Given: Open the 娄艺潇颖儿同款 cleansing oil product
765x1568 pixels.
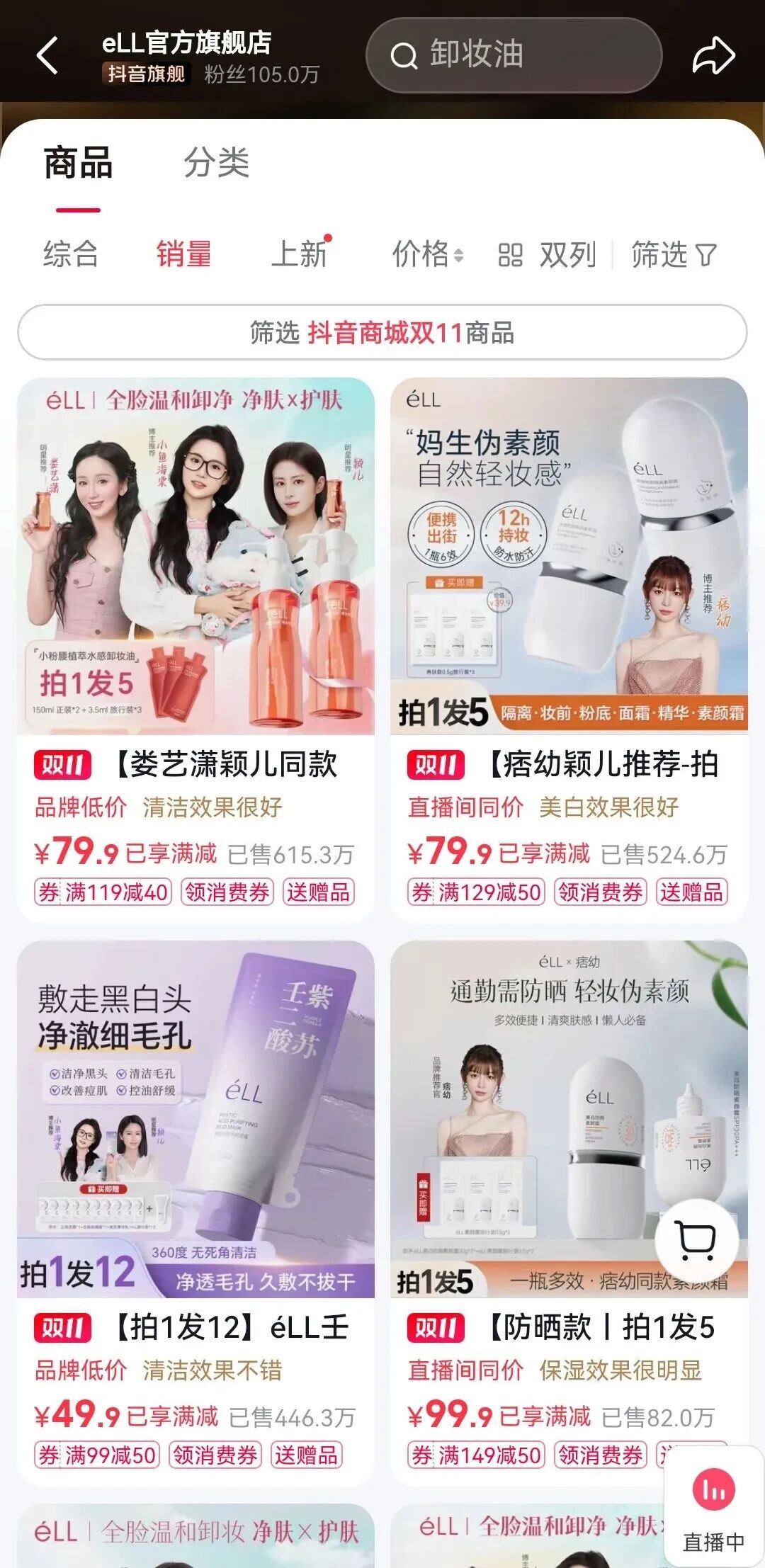Looking at the screenshot, I should (x=195, y=556).
